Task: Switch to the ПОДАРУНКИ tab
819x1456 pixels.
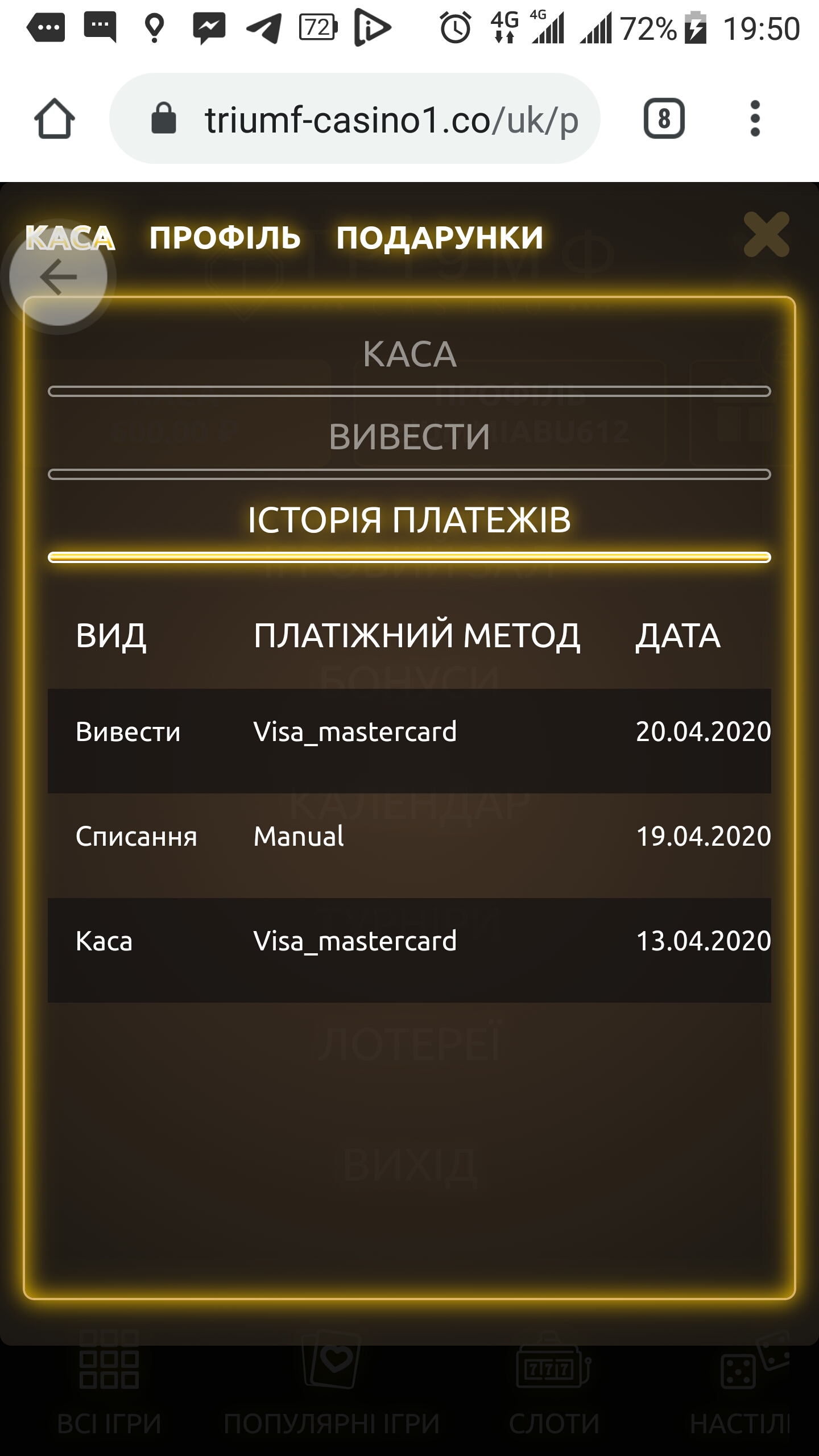Action: pyautogui.click(x=440, y=238)
